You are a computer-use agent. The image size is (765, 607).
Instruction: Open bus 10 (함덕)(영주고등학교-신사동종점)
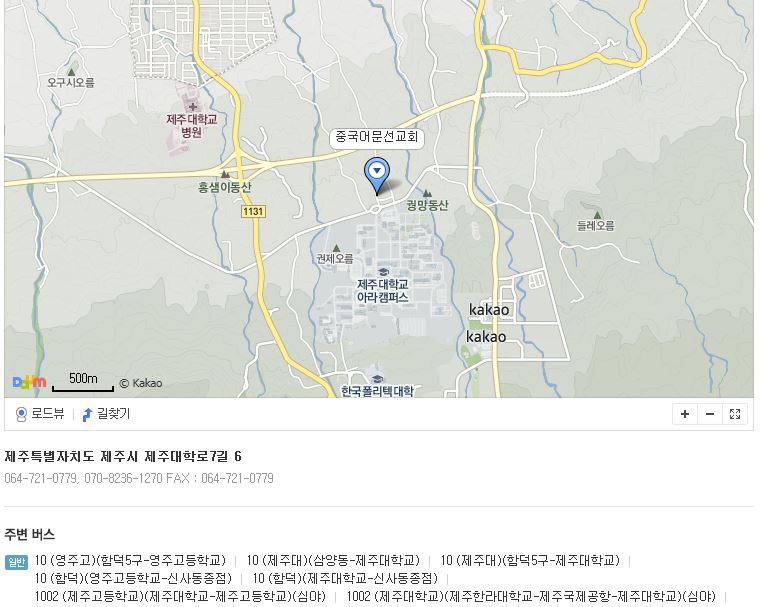tap(133, 578)
